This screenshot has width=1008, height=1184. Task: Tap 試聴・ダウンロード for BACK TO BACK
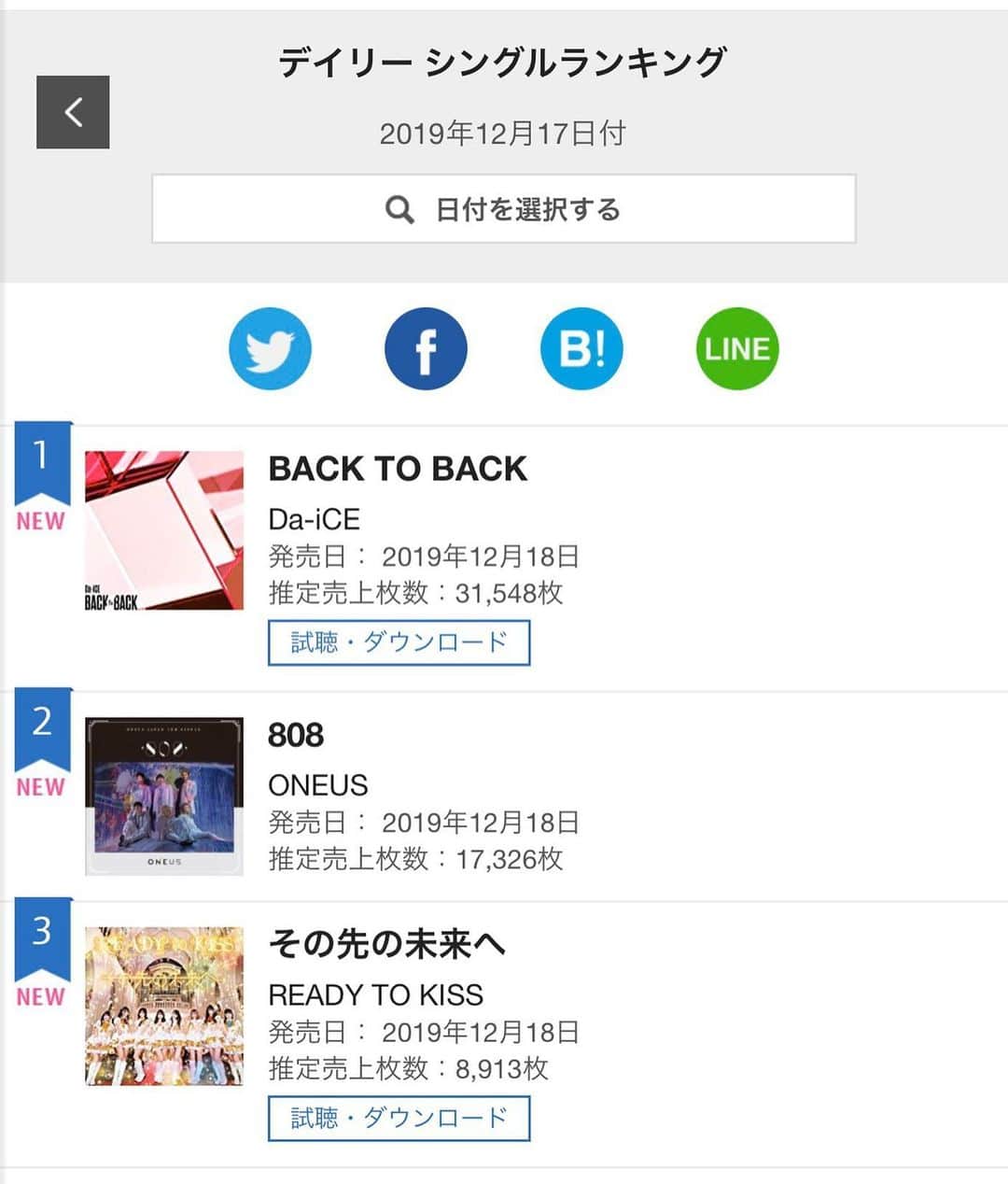(x=399, y=642)
